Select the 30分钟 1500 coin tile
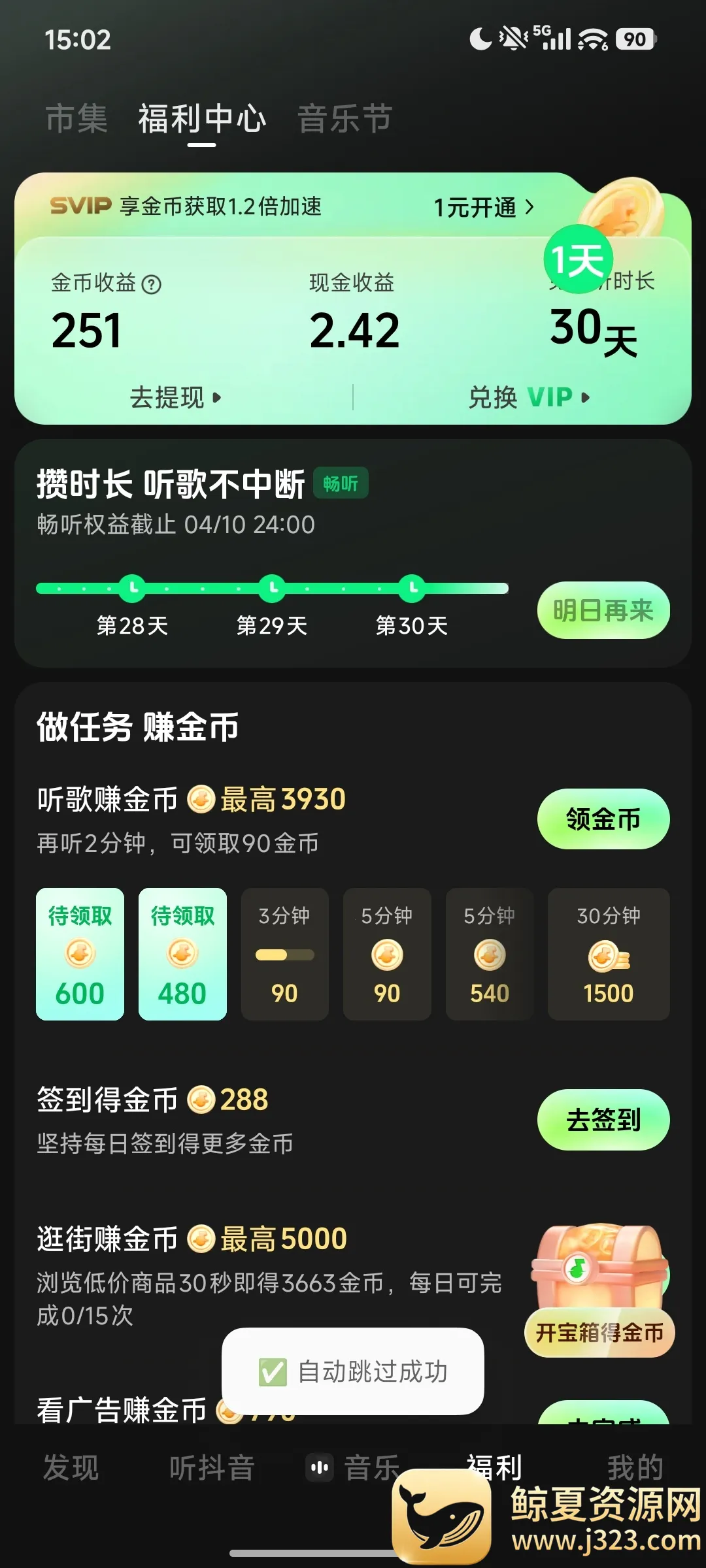 (x=608, y=954)
